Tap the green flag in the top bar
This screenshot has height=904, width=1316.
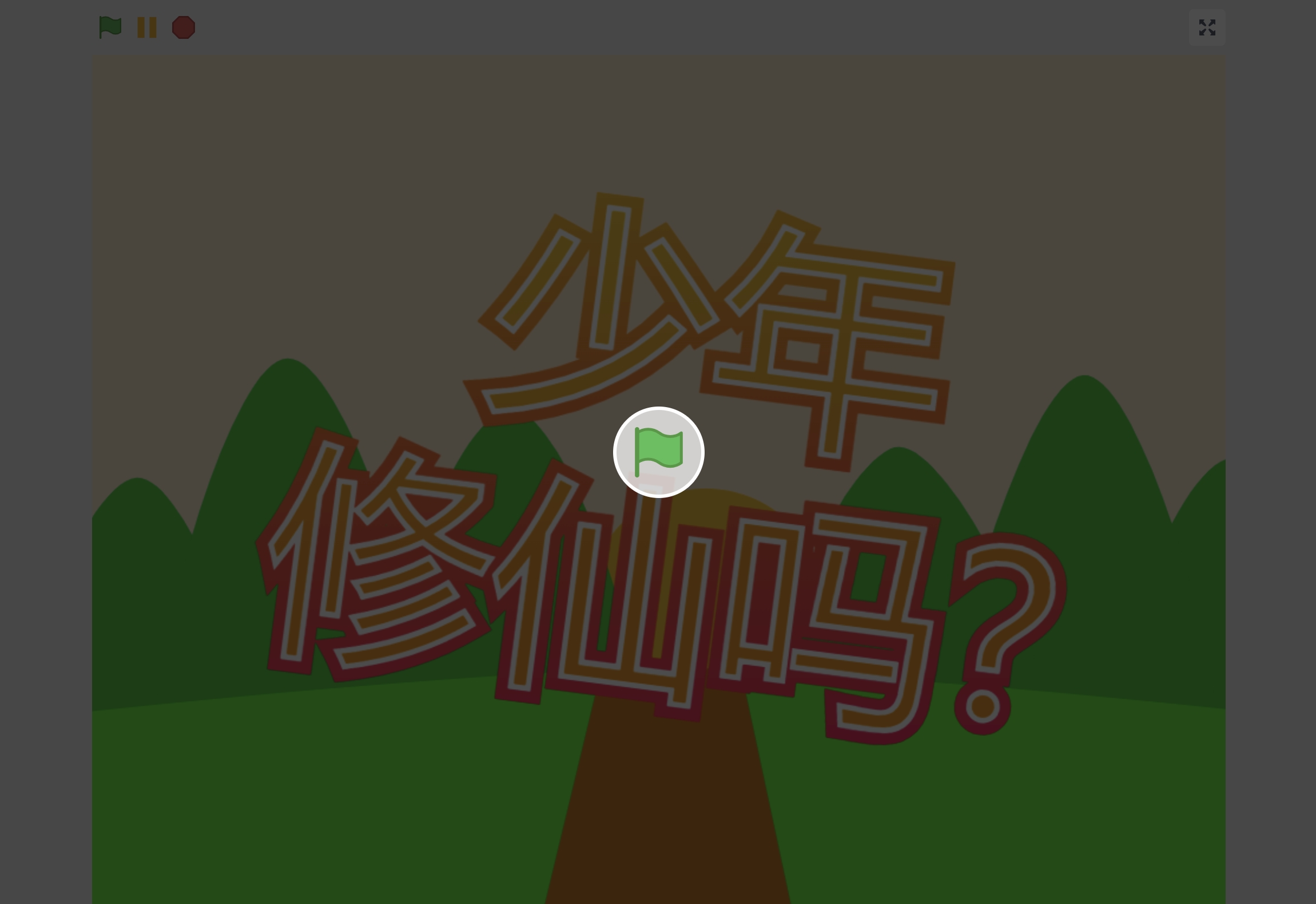[x=110, y=27]
